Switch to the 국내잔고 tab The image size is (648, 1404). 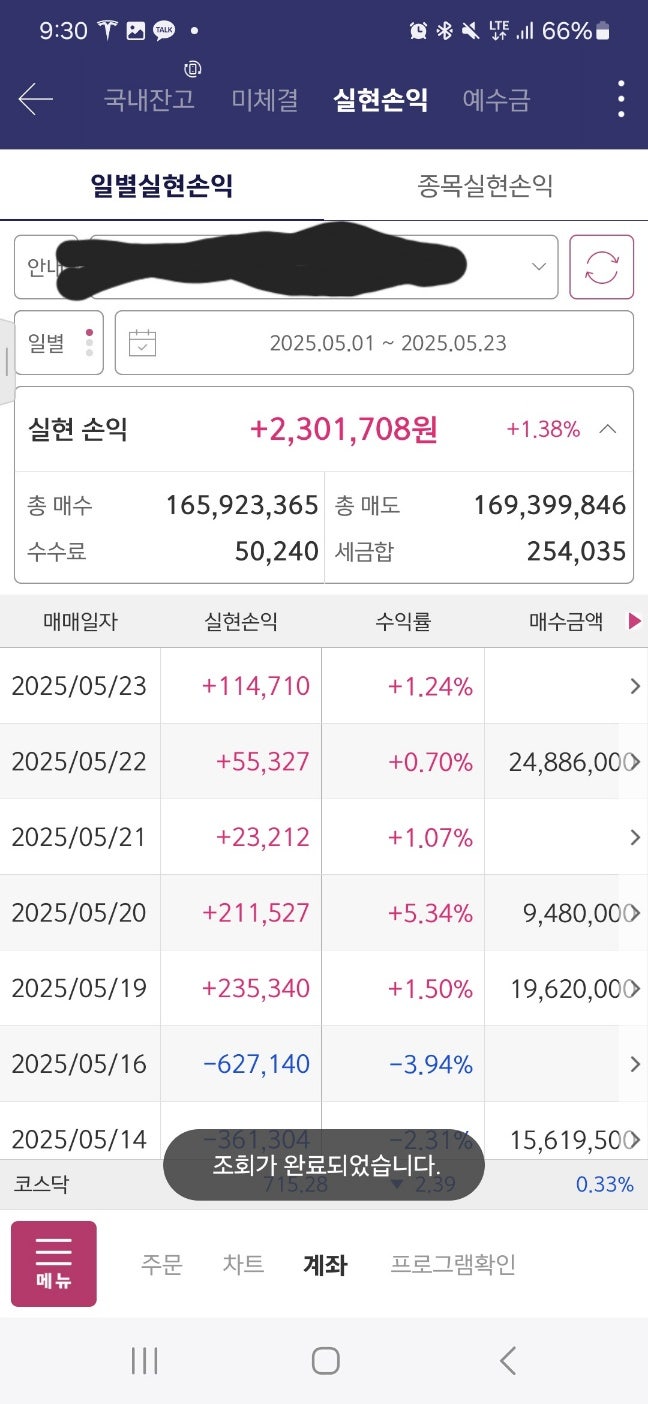click(x=149, y=100)
